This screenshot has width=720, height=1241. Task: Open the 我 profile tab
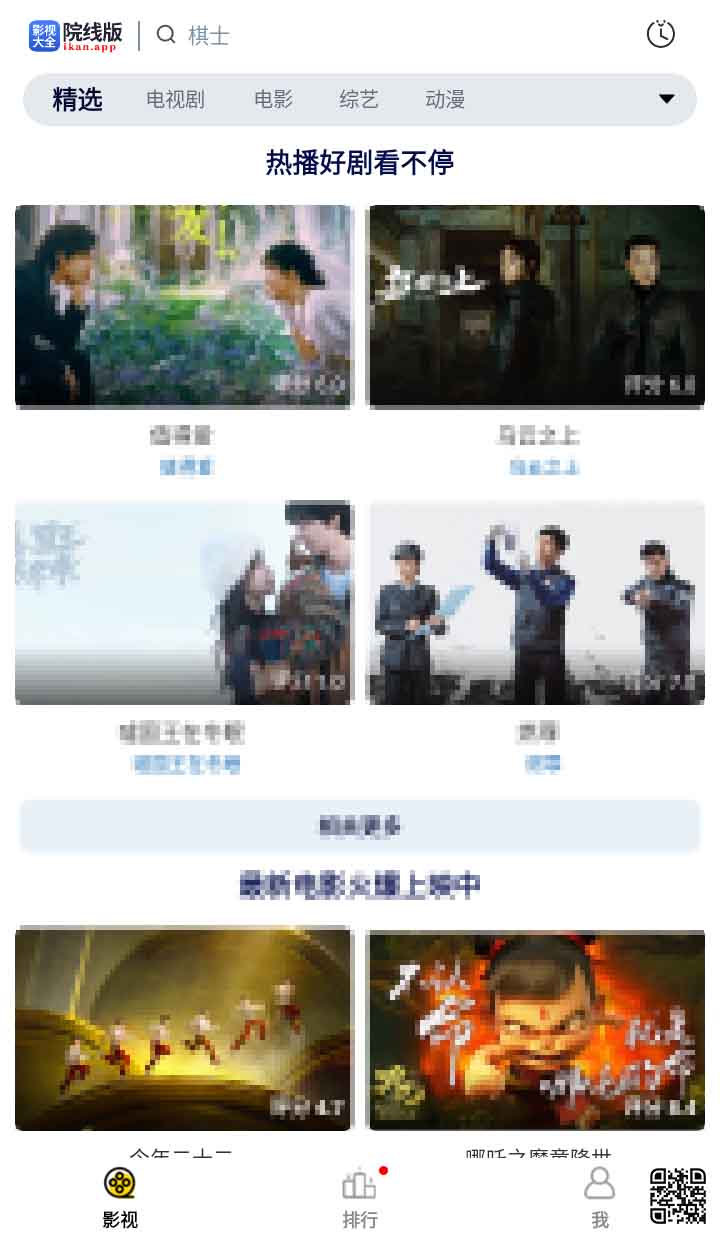[599, 1198]
